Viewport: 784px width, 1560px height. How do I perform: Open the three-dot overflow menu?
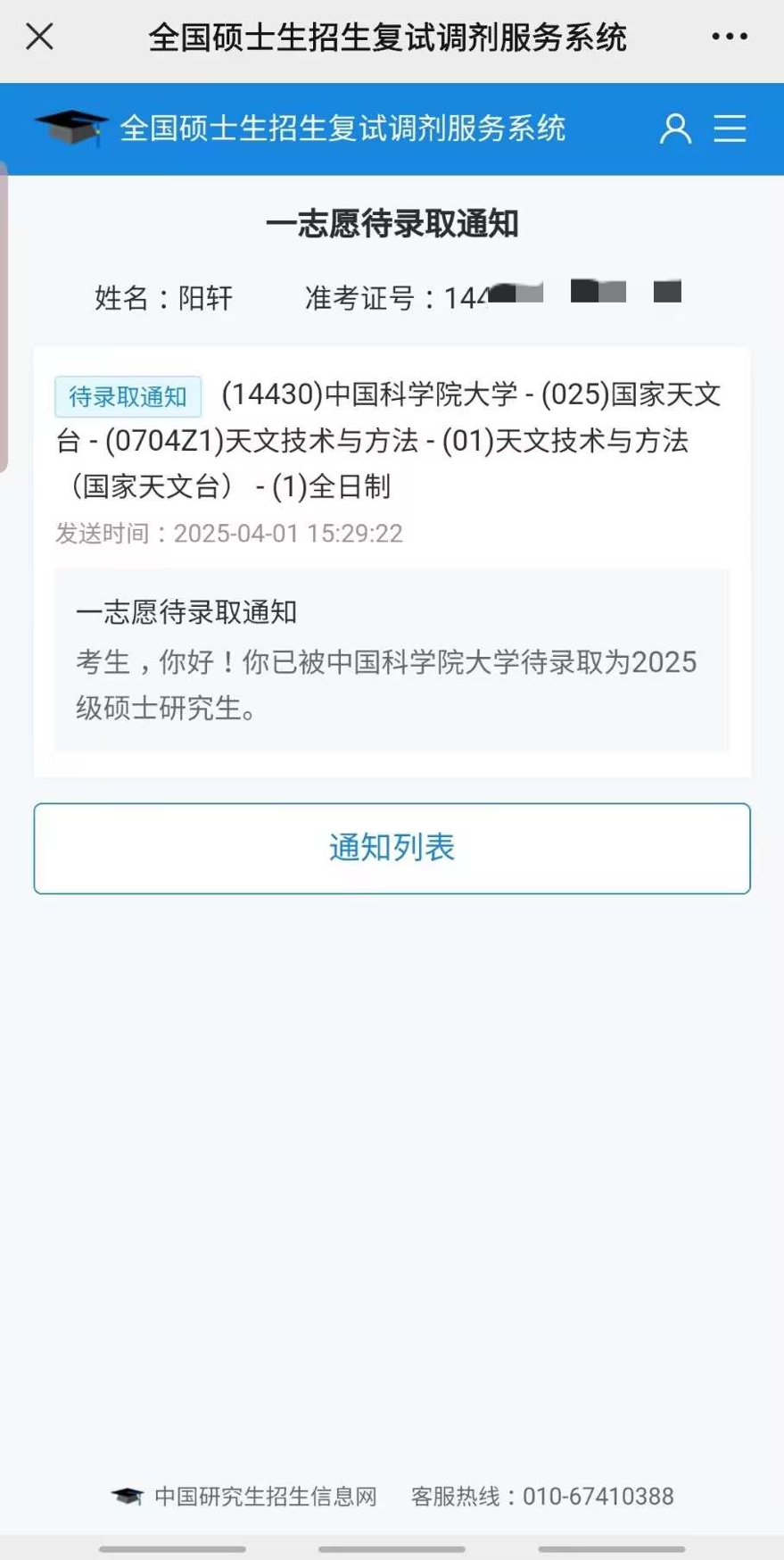[729, 37]
